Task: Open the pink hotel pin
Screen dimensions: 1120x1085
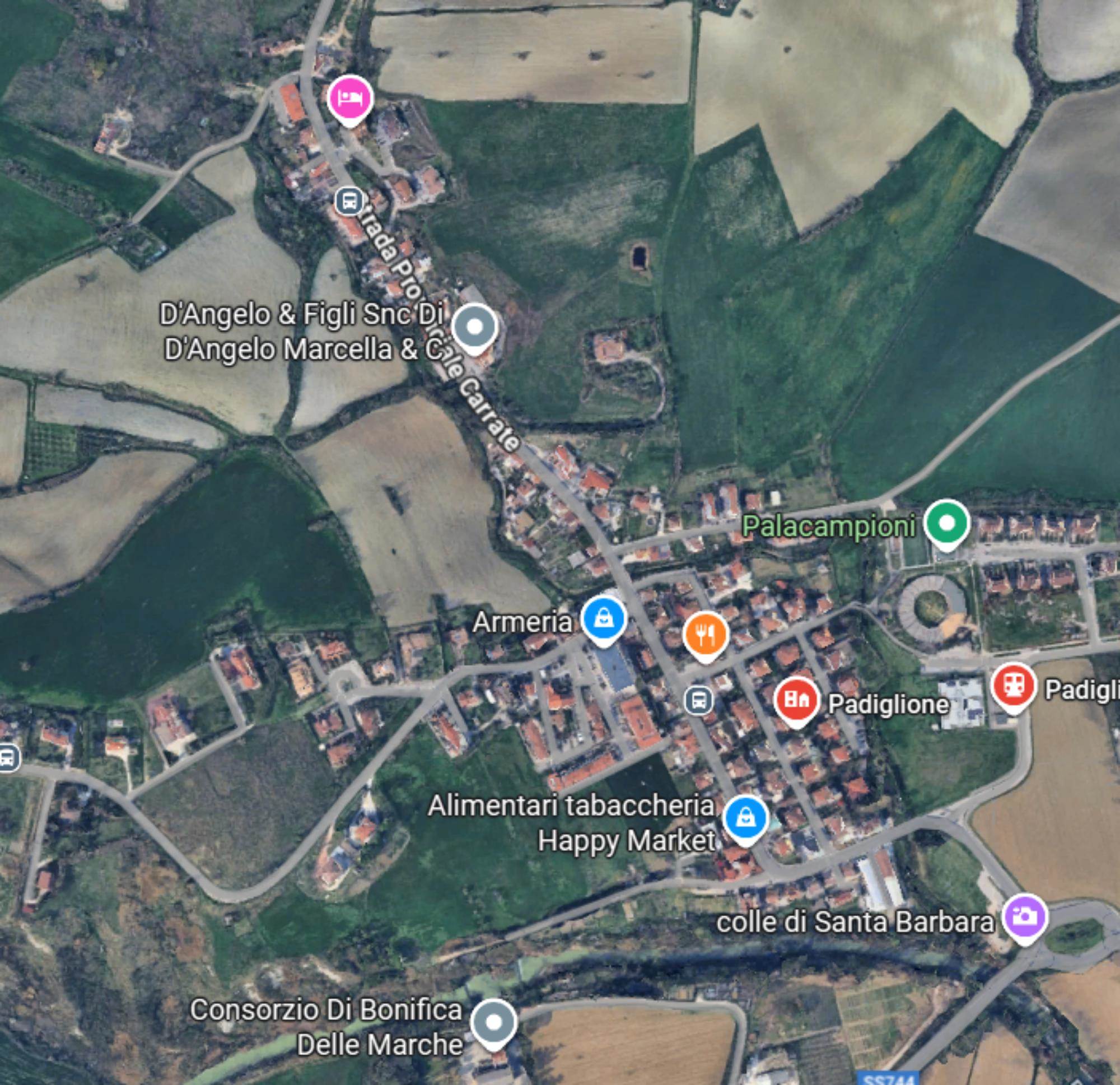Action: point(349,99)
